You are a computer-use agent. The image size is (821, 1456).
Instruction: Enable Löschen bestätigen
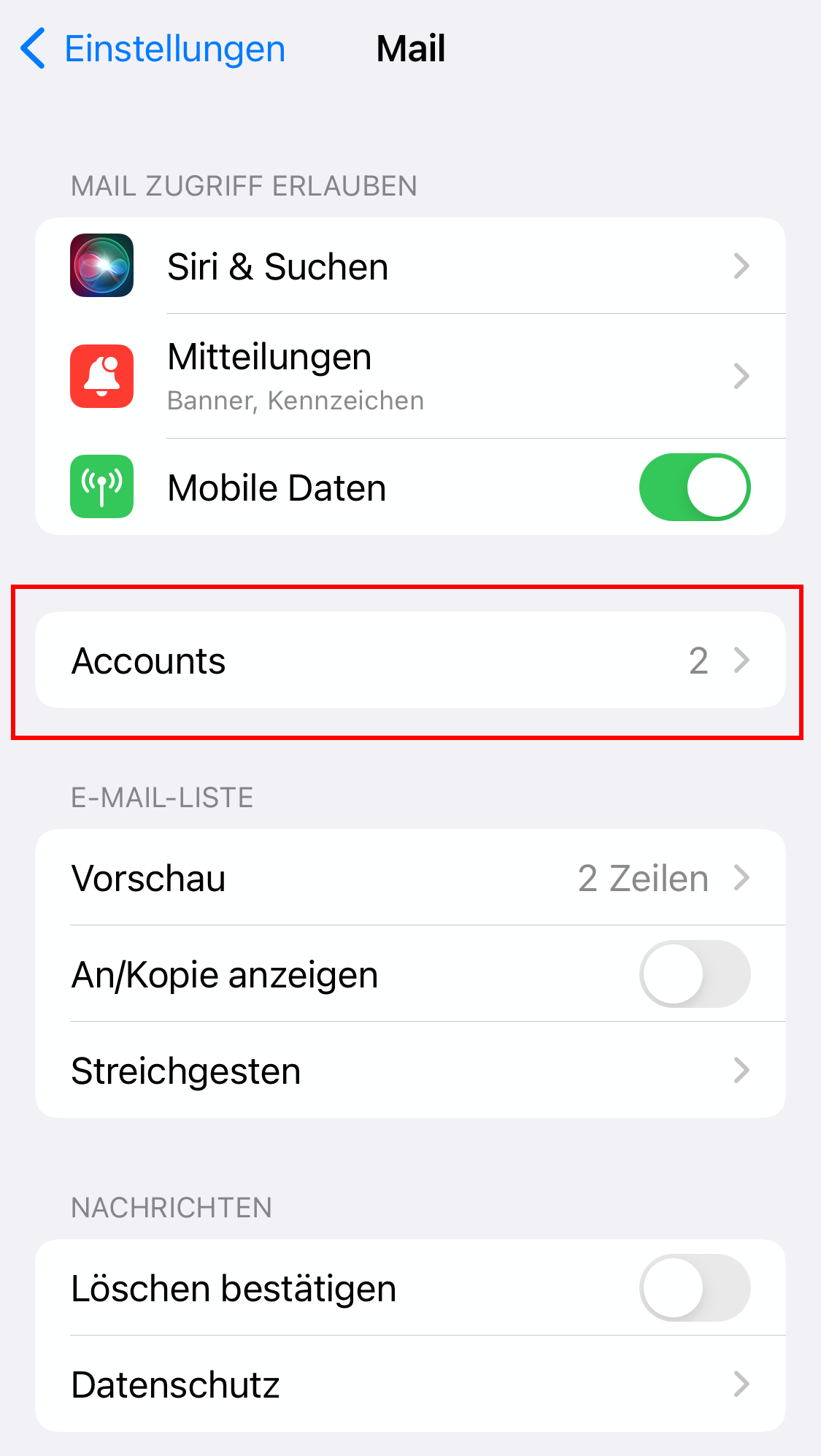tap(694, 1288)
